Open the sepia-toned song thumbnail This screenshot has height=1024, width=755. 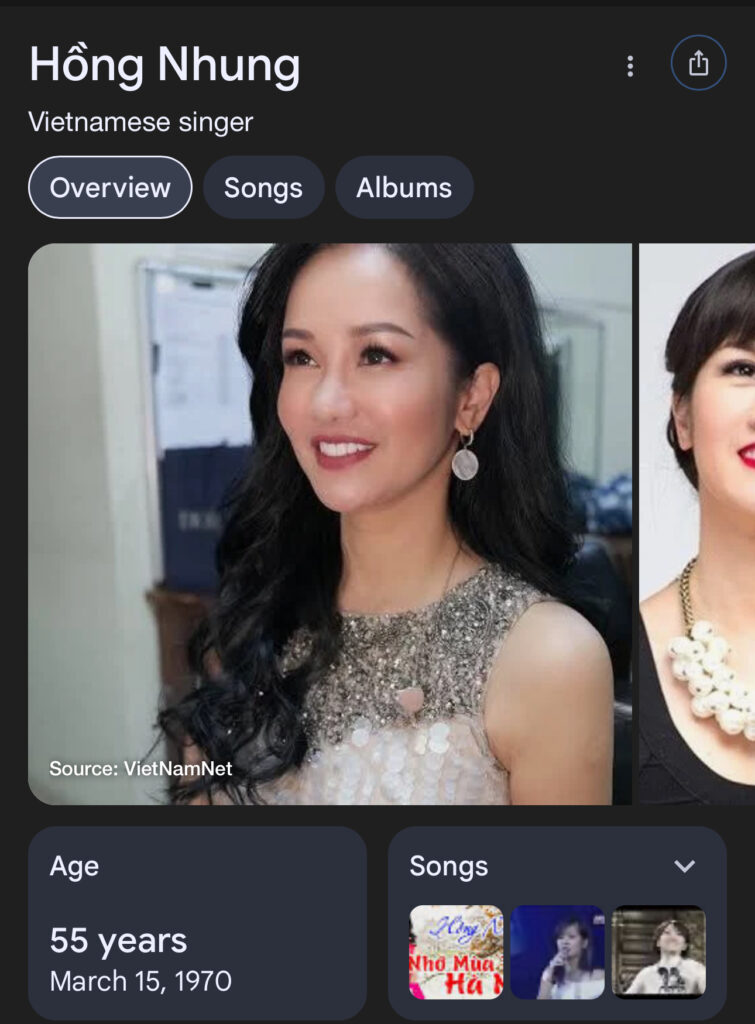658,952
